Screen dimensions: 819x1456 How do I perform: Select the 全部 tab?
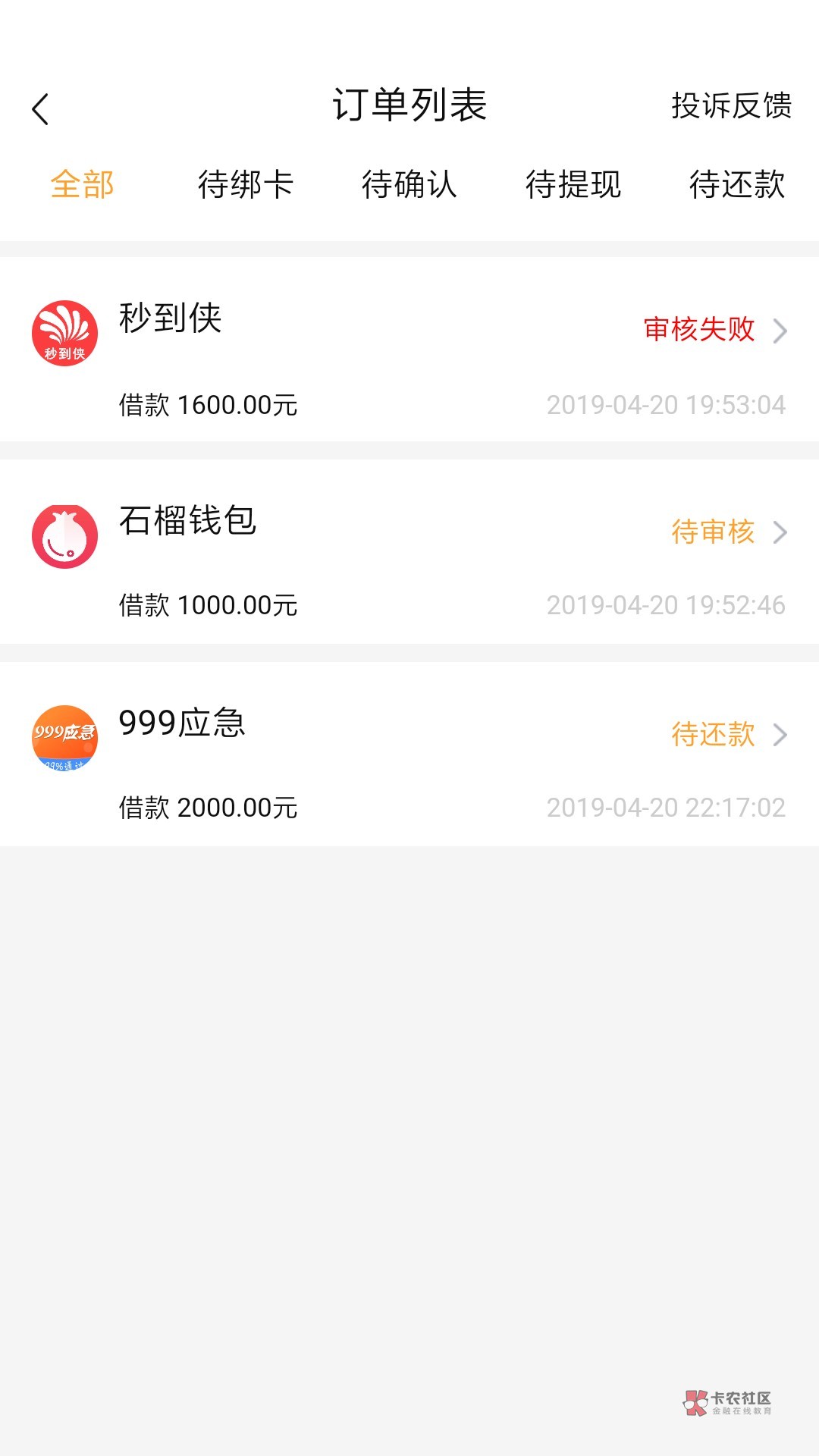(x=82, y=185)
